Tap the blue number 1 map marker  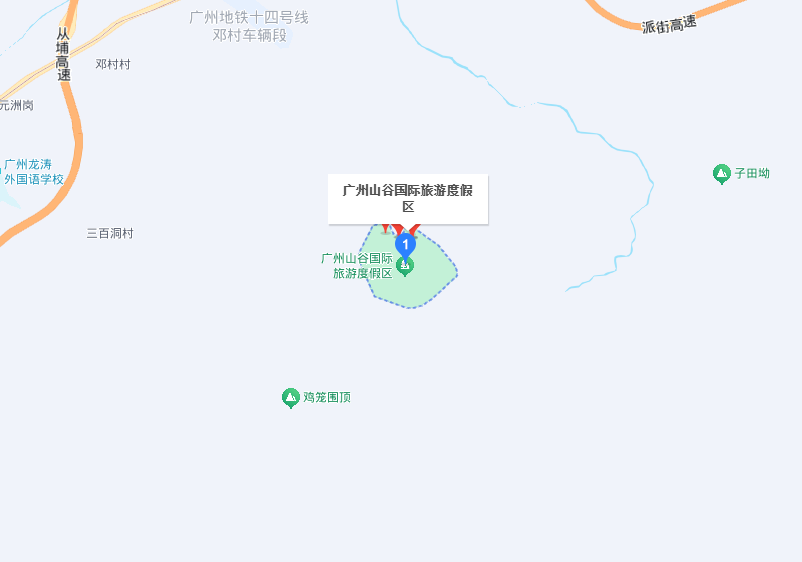[405, 243]
